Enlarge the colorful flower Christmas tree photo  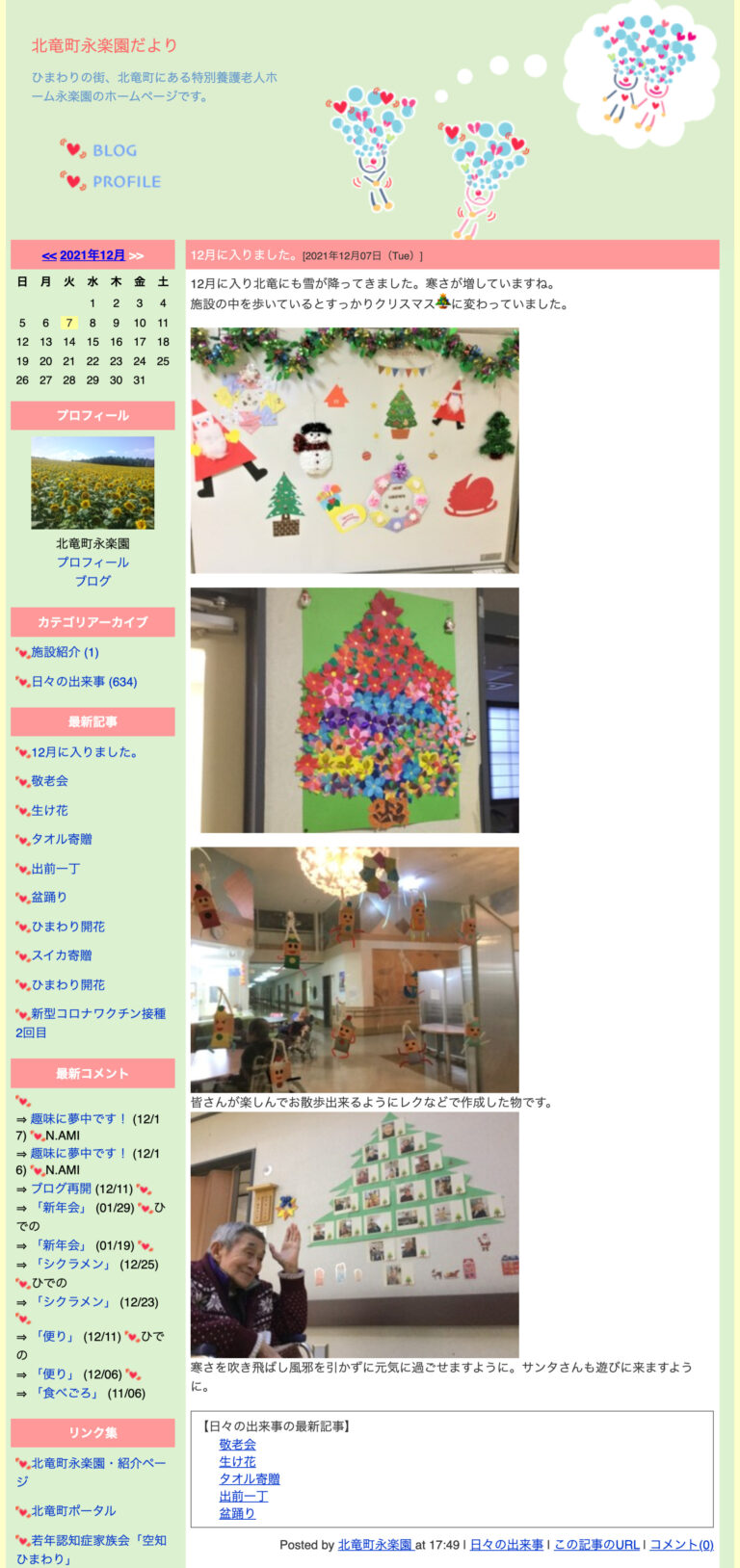pos(355,710)
